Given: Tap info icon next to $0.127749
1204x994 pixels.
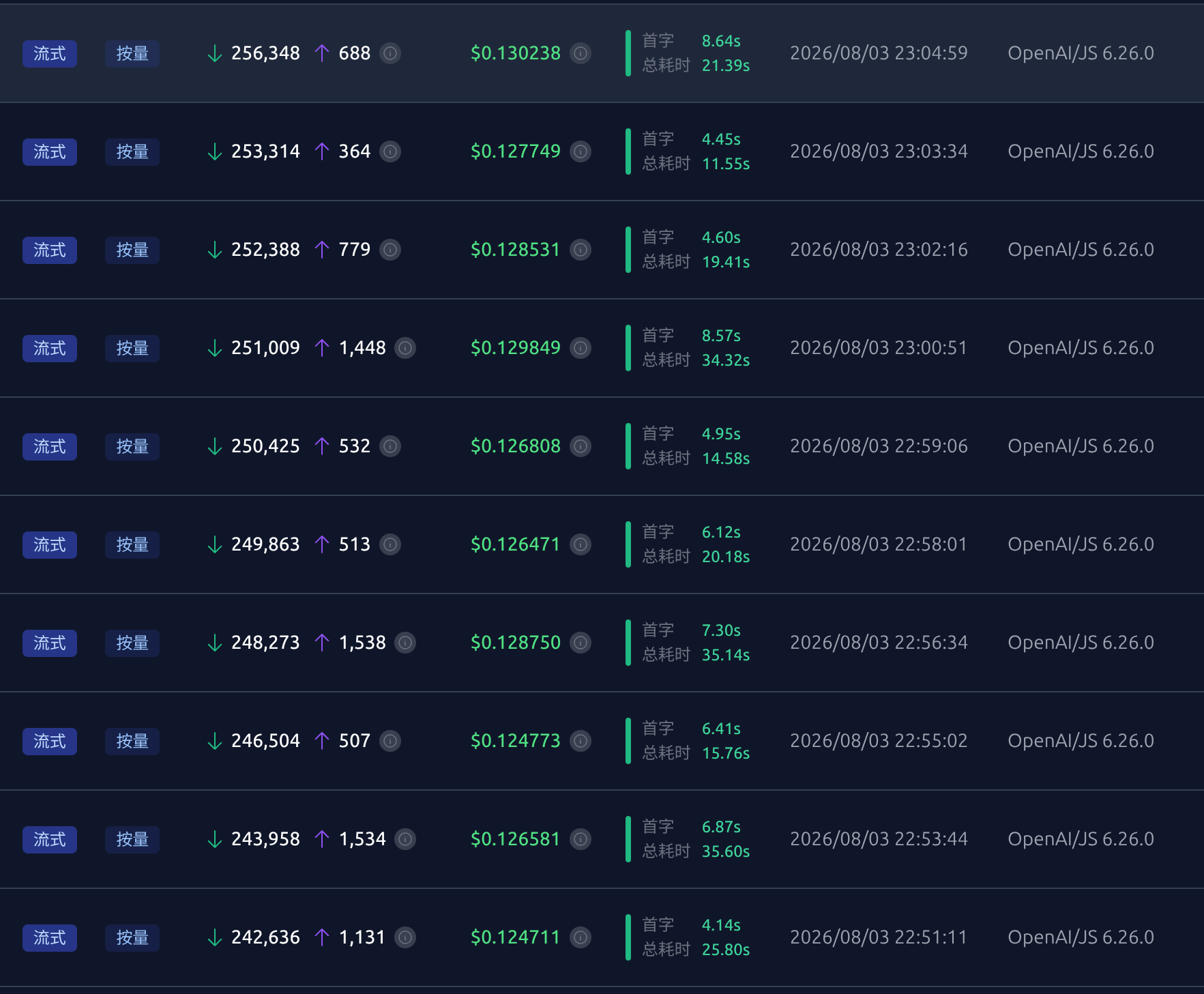Looking at the screenshot, I should click(581, 151).
